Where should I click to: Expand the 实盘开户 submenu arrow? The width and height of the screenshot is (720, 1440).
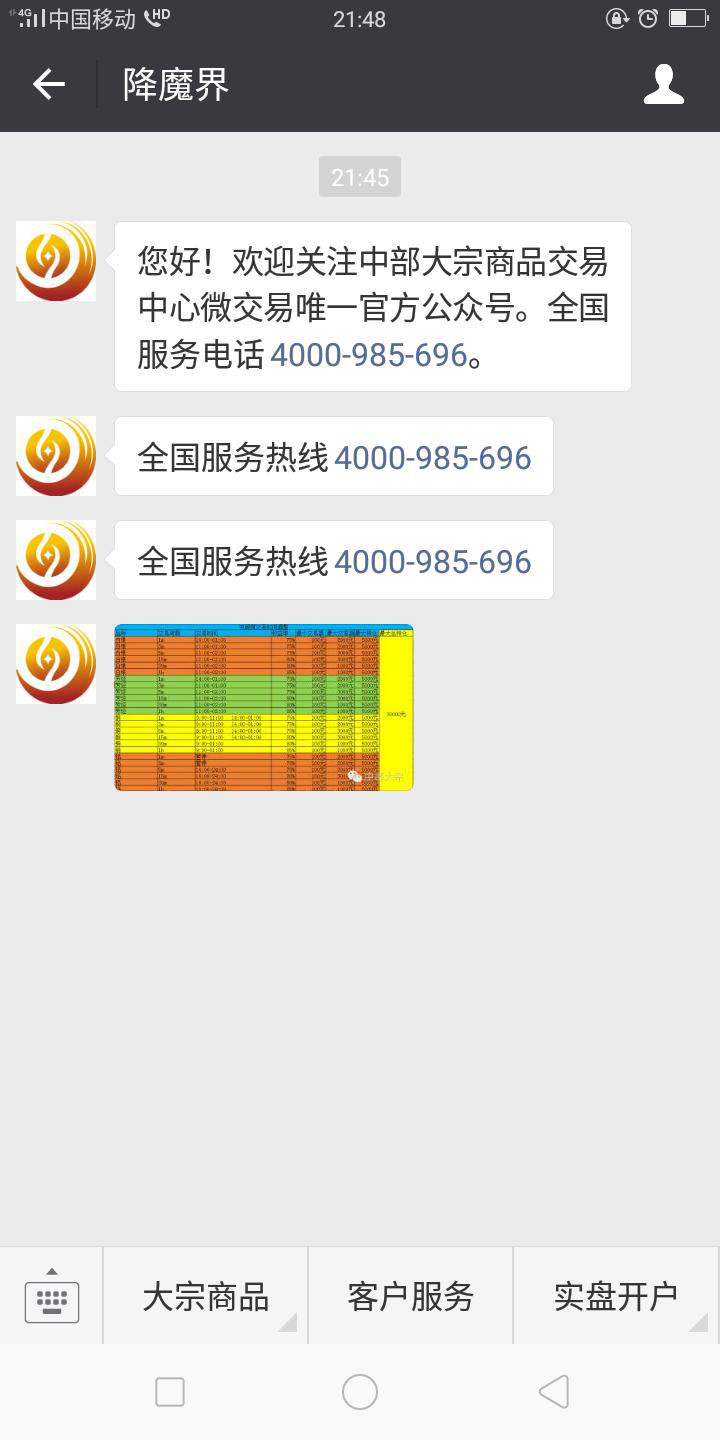pos(699,1322)
